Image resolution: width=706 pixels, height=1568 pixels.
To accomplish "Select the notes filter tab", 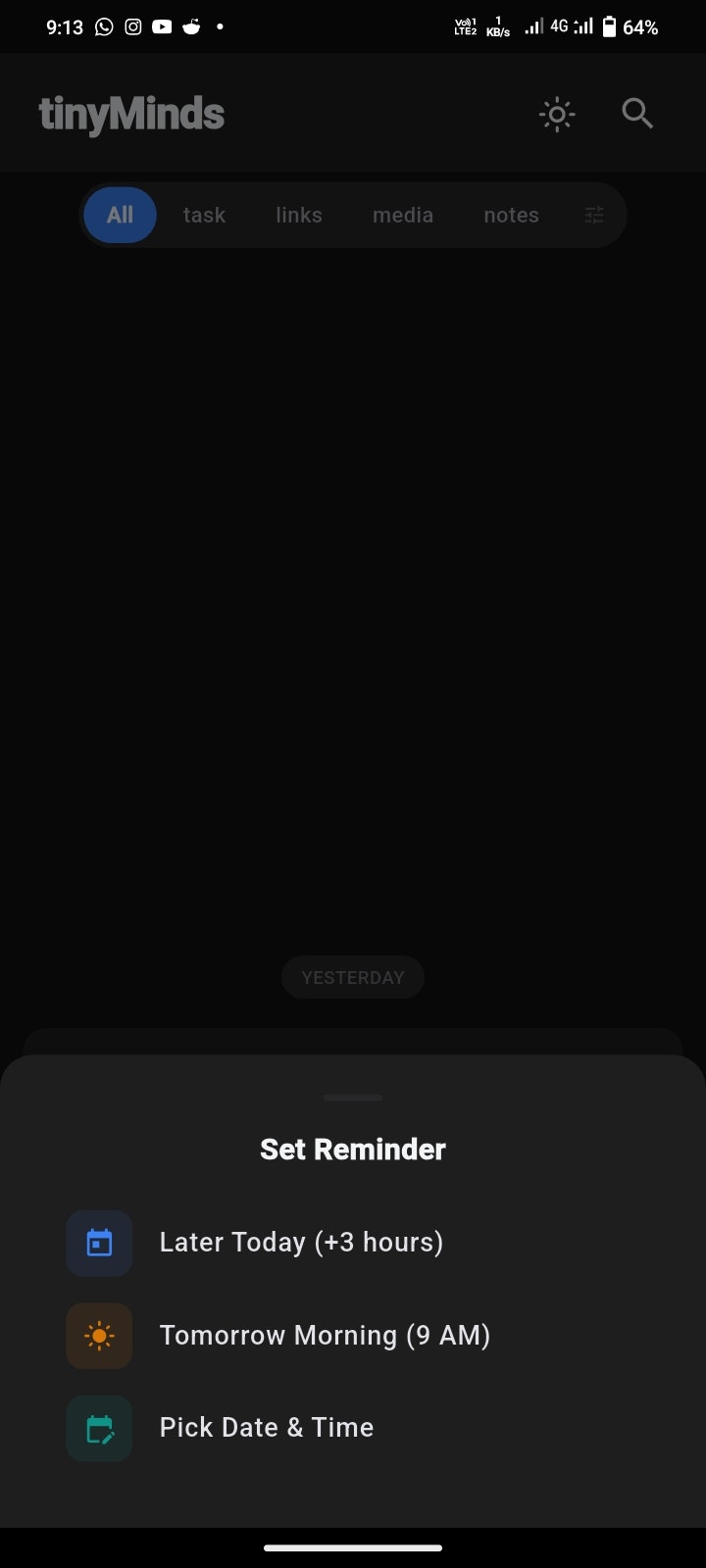I will tap(512, 216).
